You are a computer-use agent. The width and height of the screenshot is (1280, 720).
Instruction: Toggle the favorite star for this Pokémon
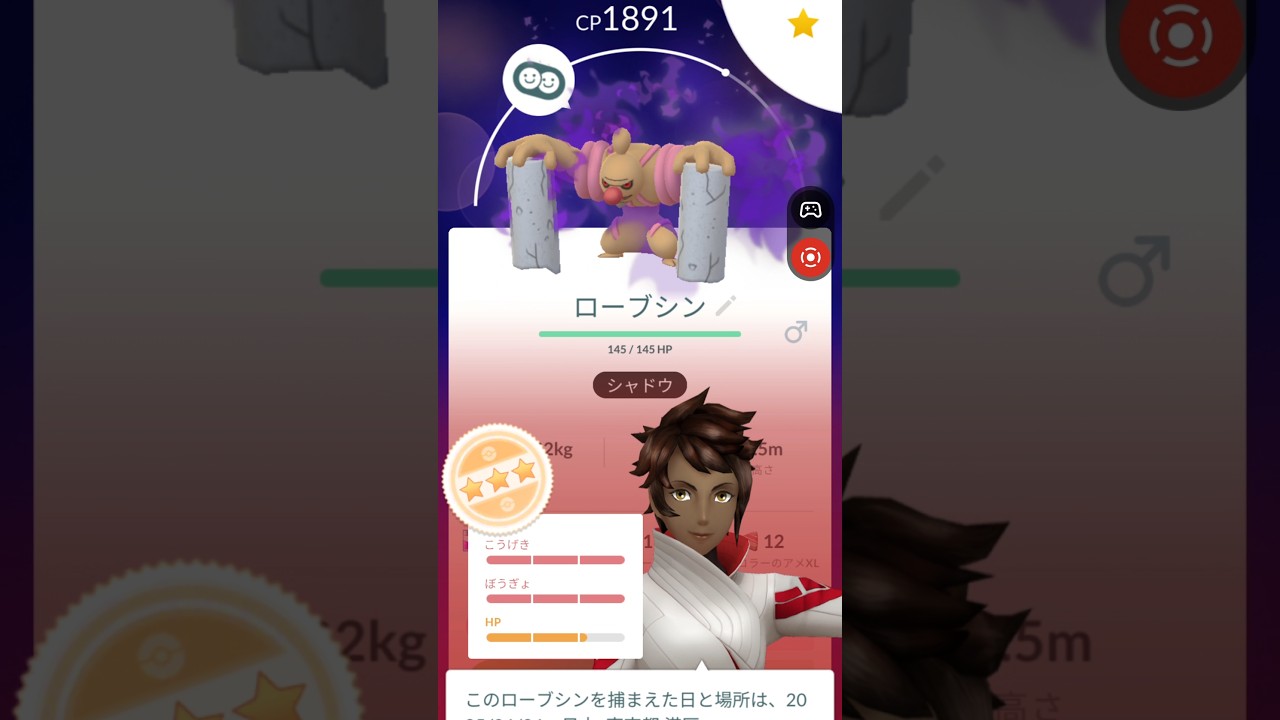pos(803,24)
